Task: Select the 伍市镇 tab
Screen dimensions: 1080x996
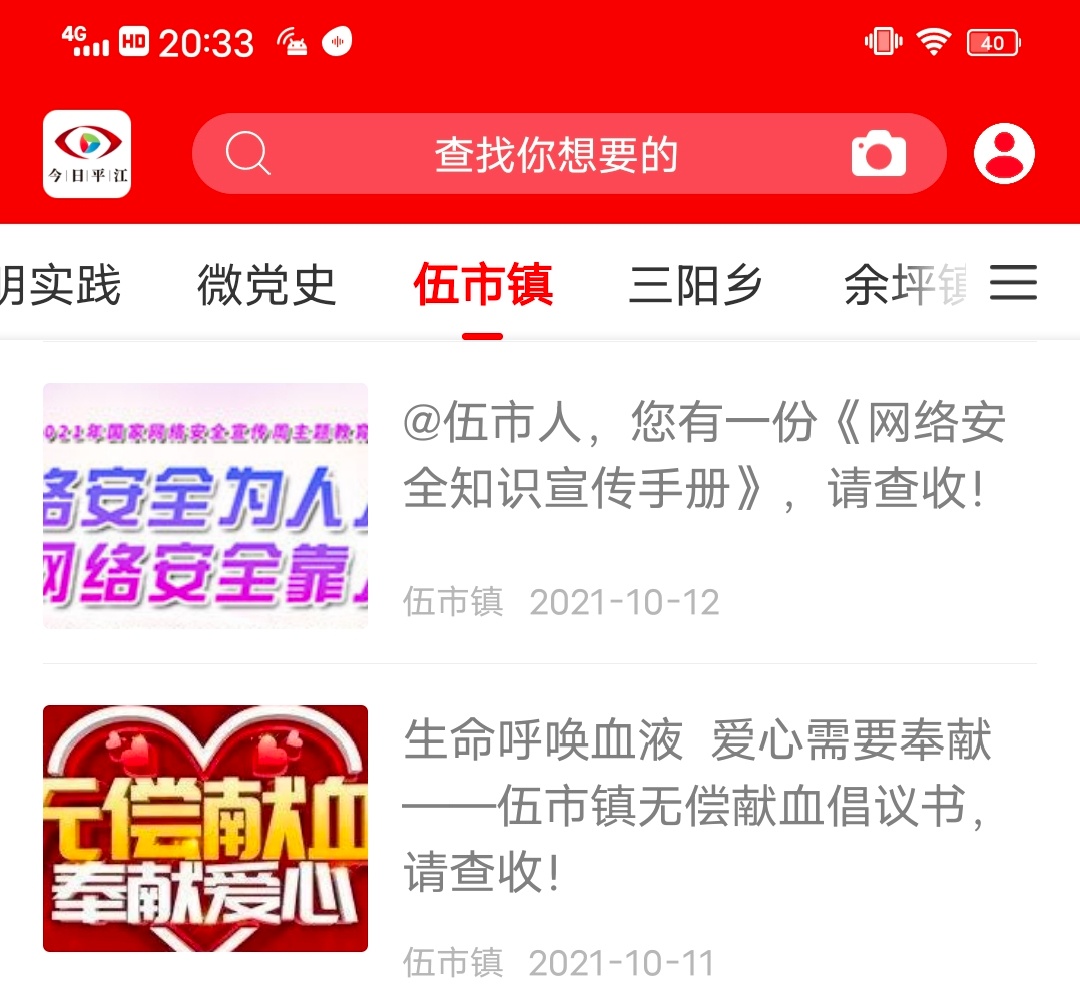Action: pos(483,286)
